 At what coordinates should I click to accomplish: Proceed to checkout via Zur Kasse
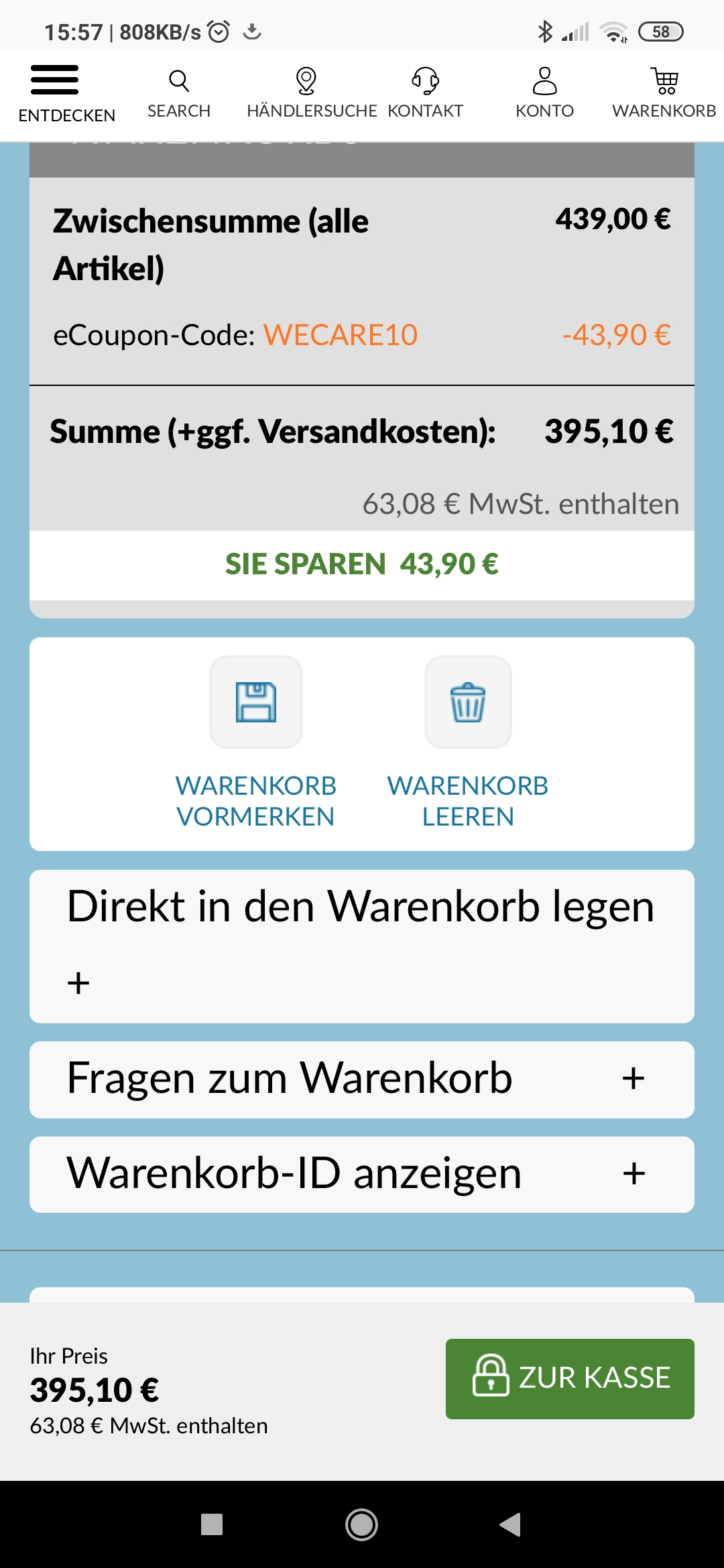pos(570,1378)
